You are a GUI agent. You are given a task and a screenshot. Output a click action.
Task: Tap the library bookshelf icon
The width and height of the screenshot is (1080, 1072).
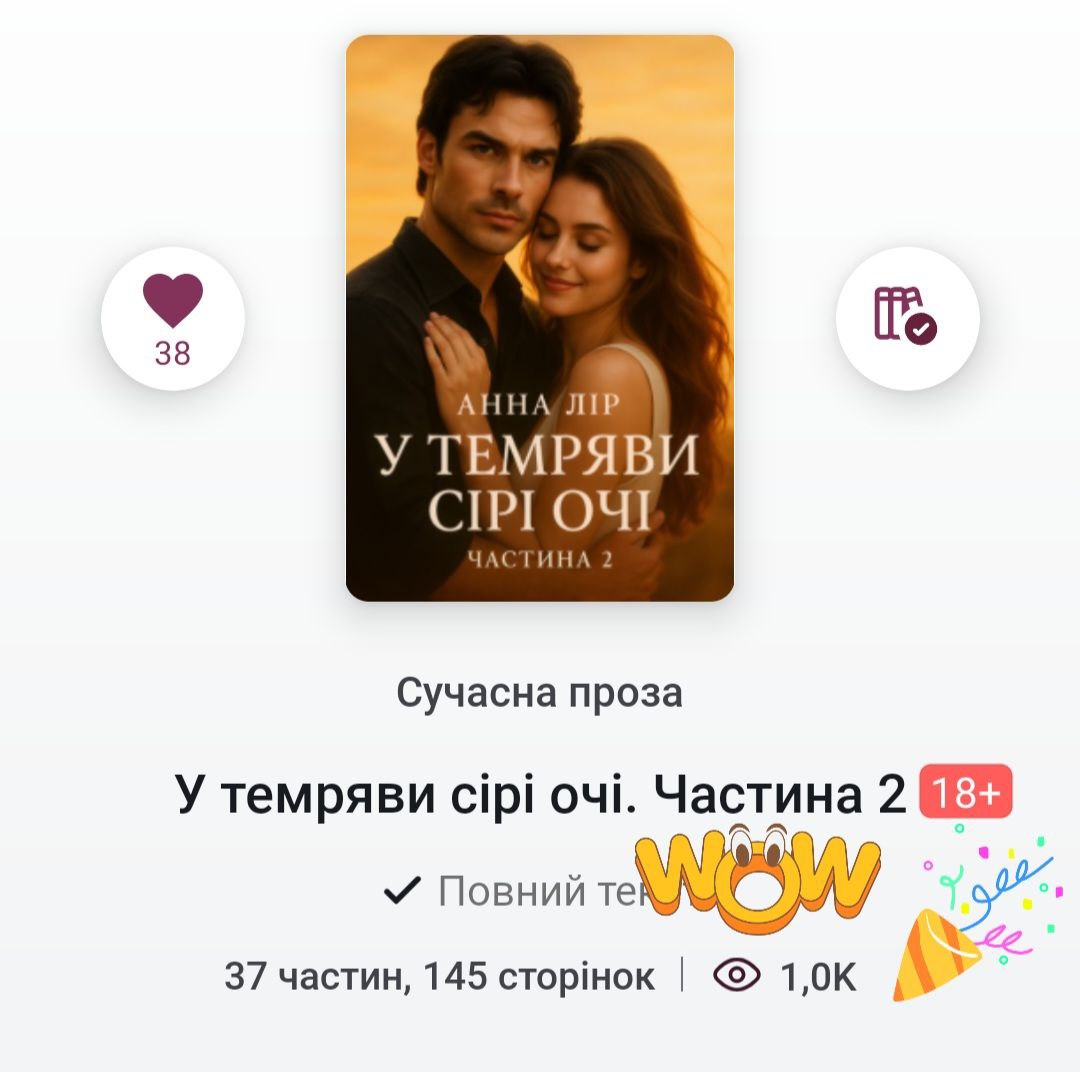click(907, 318)
